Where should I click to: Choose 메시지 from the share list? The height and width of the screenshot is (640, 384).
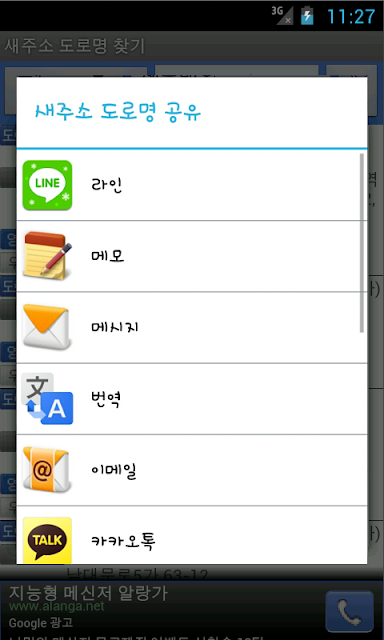click(192, 327)
